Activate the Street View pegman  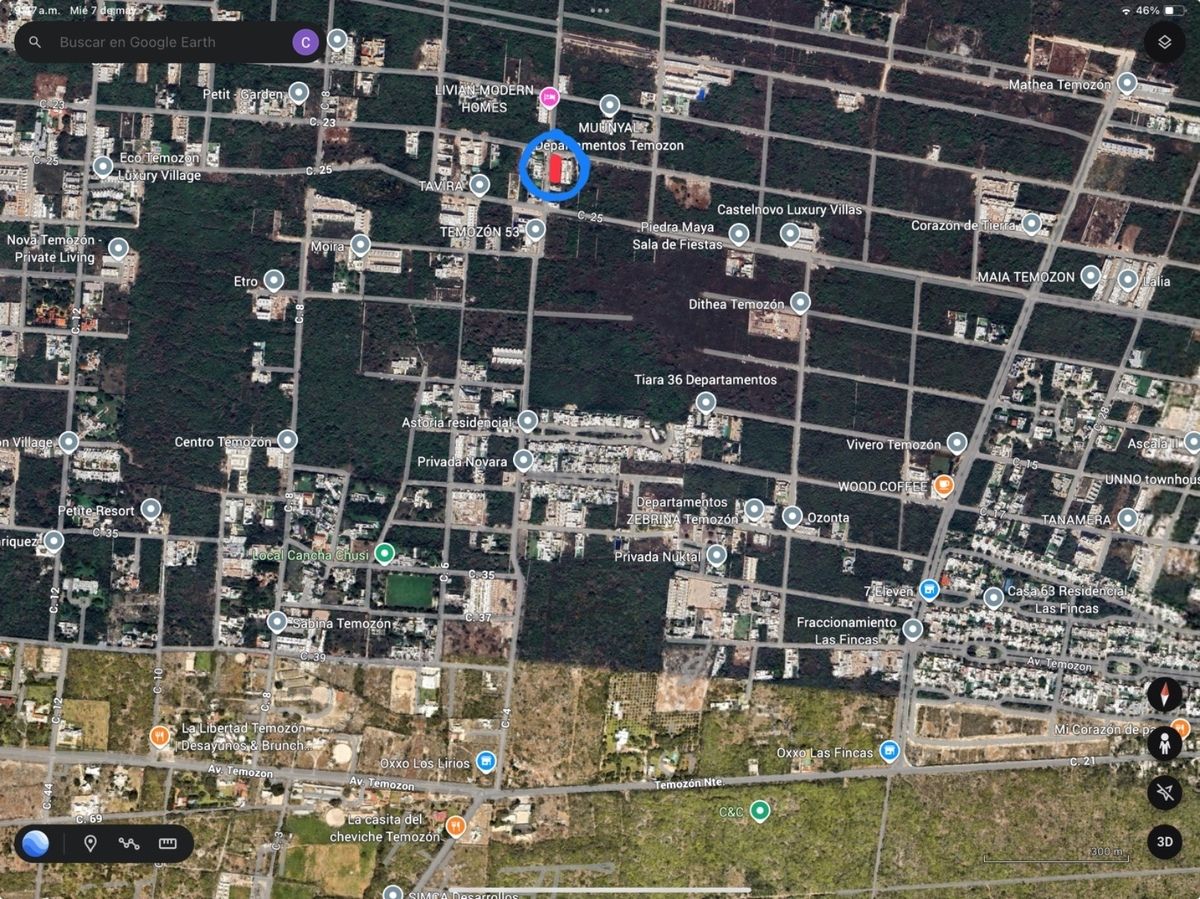(x=1164, y=744)
